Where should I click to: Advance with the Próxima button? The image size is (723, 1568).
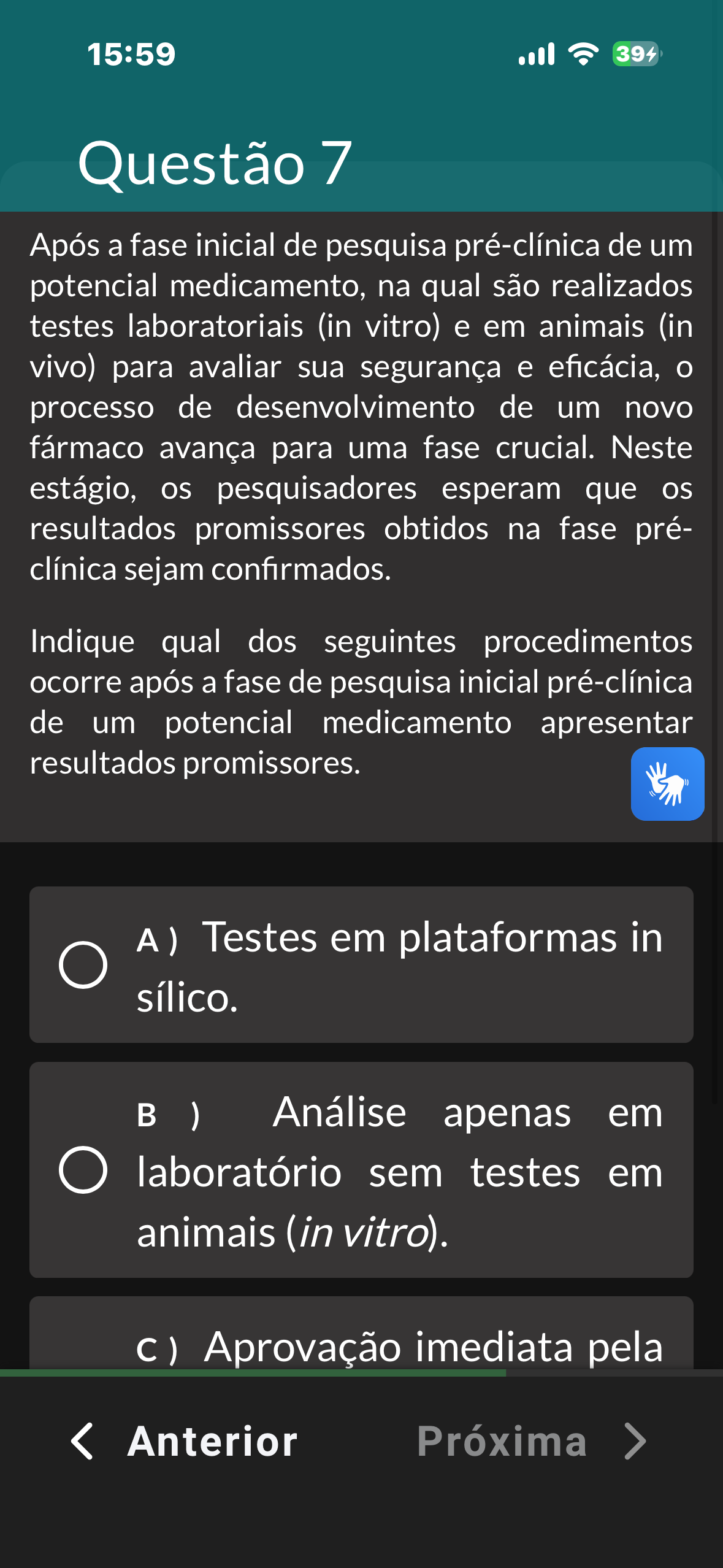[532, 1441]
